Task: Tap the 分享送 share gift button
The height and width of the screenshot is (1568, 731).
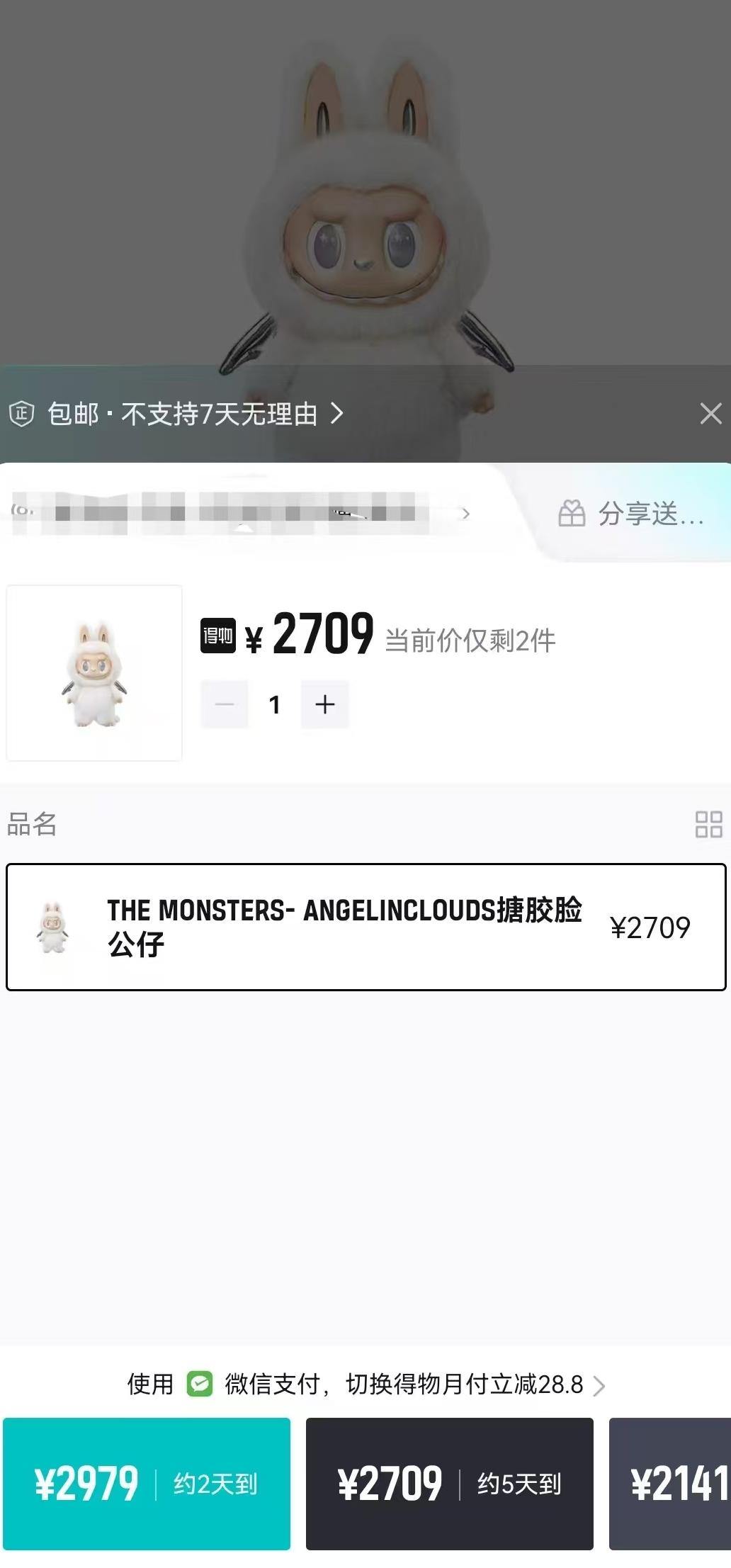Action: 631,514
